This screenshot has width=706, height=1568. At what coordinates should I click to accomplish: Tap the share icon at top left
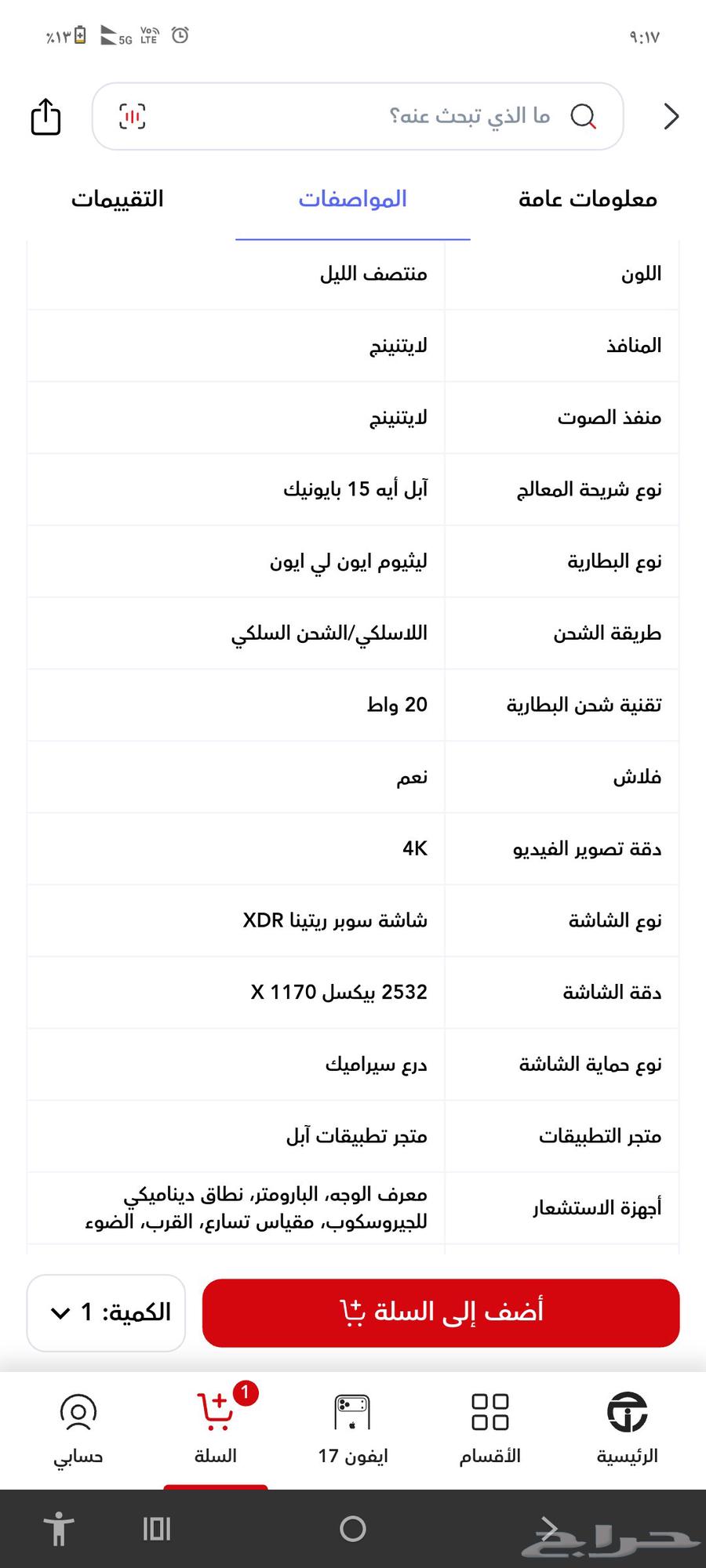pyautogui.click(x=45, y=116)
